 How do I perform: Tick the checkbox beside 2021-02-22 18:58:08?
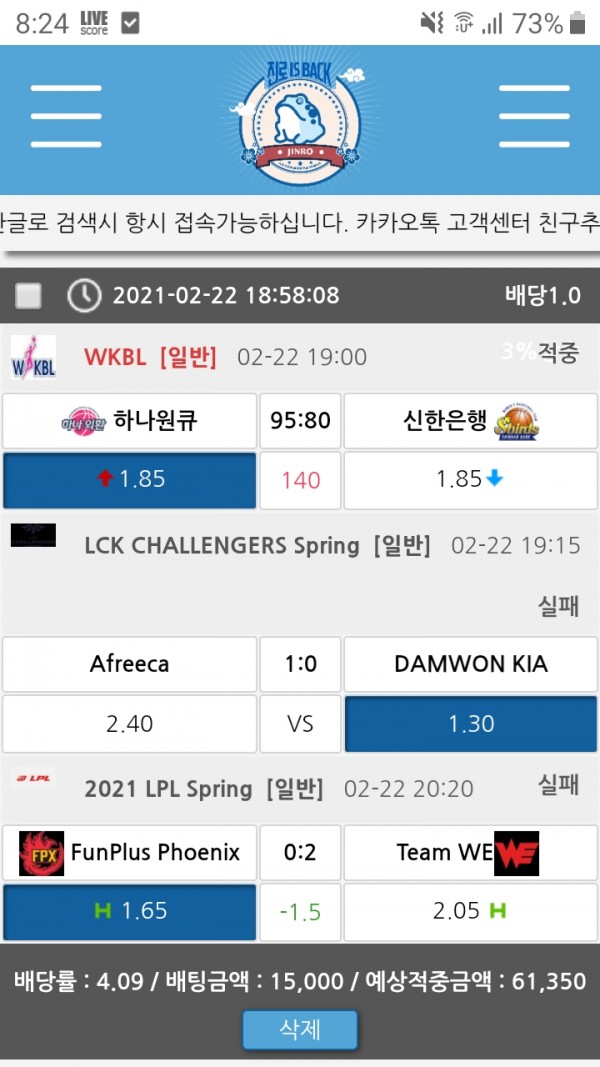[29, 296]
